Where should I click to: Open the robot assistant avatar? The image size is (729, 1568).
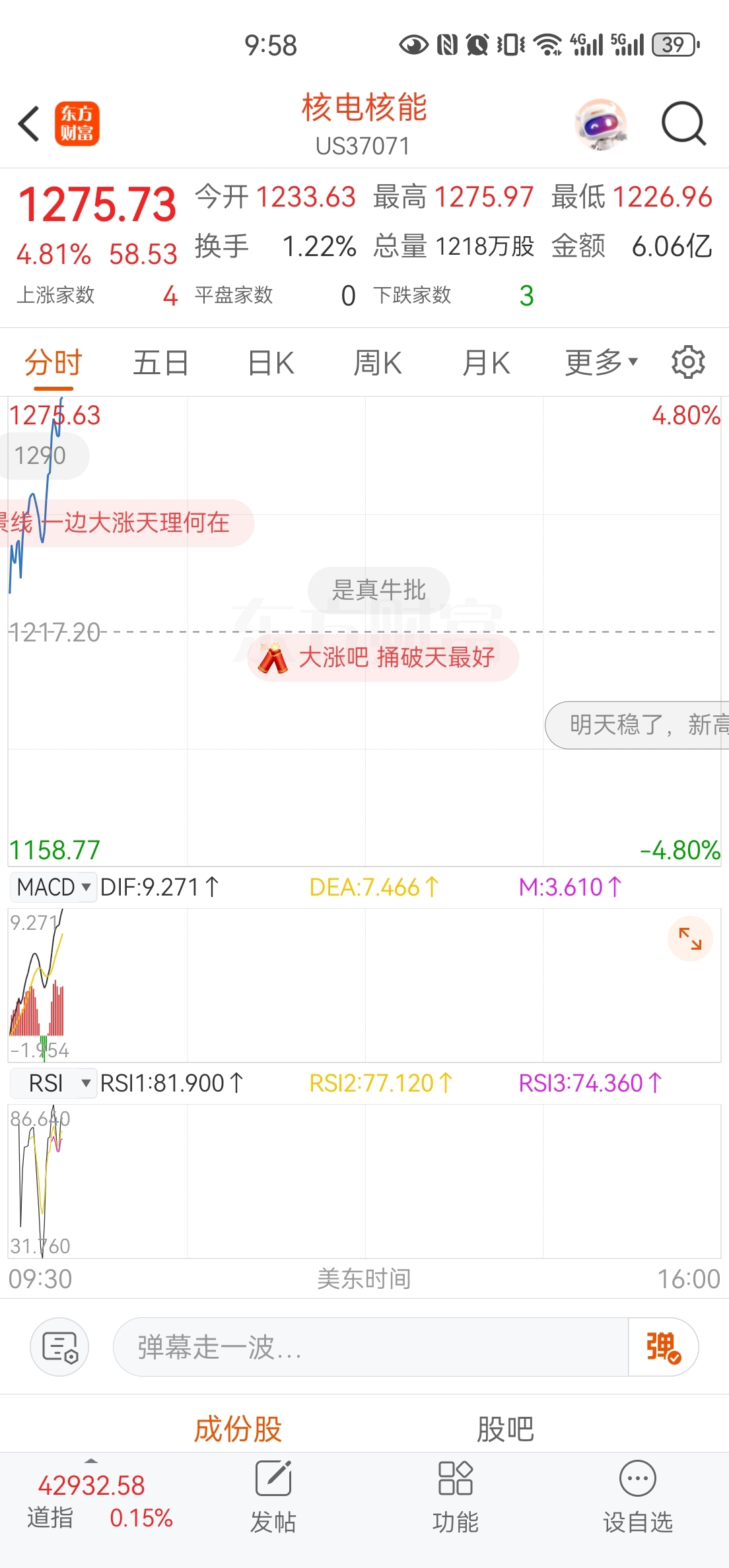[600, 123]
